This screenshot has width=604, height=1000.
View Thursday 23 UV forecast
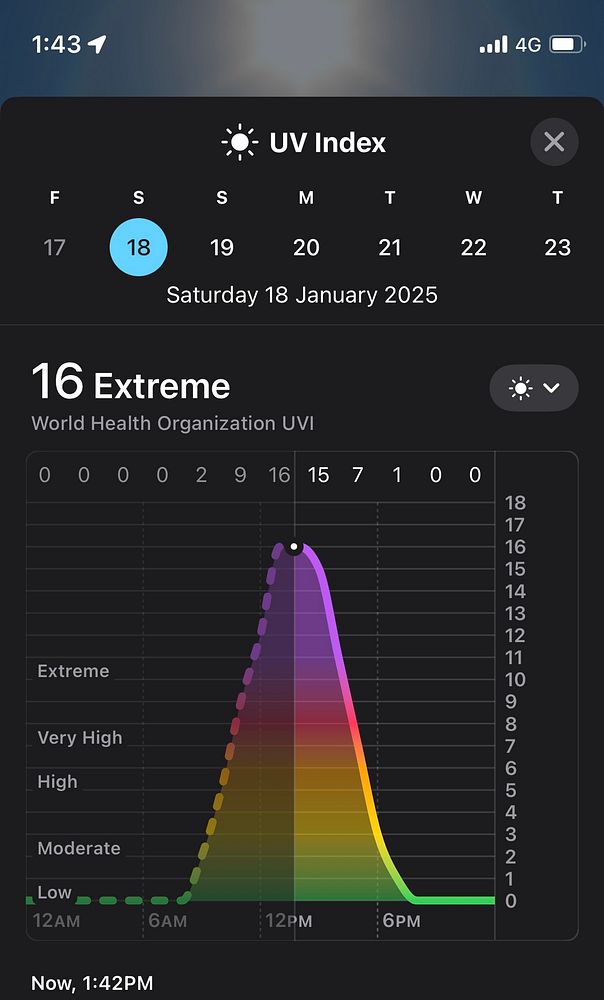pos(557,247)
